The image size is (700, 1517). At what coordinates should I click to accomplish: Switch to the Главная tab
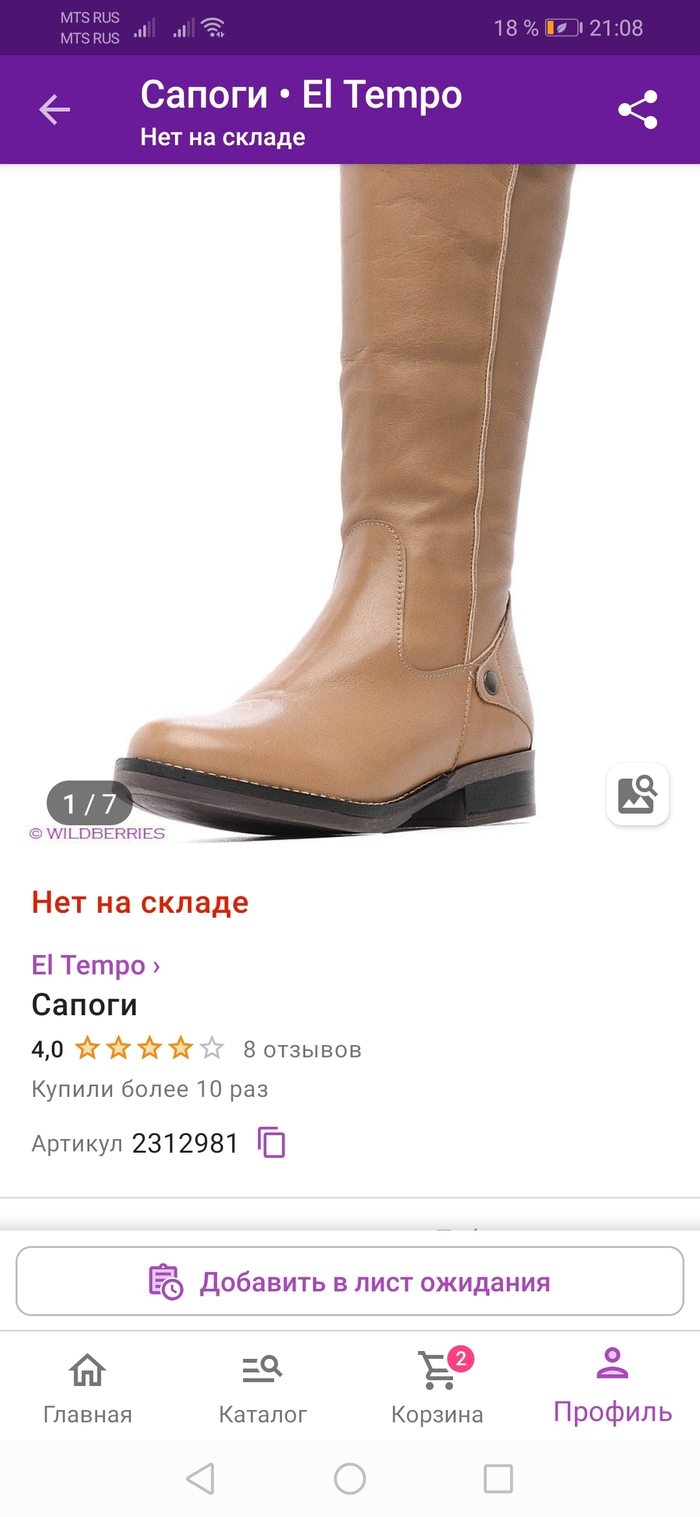click(x=87, y=1388)
